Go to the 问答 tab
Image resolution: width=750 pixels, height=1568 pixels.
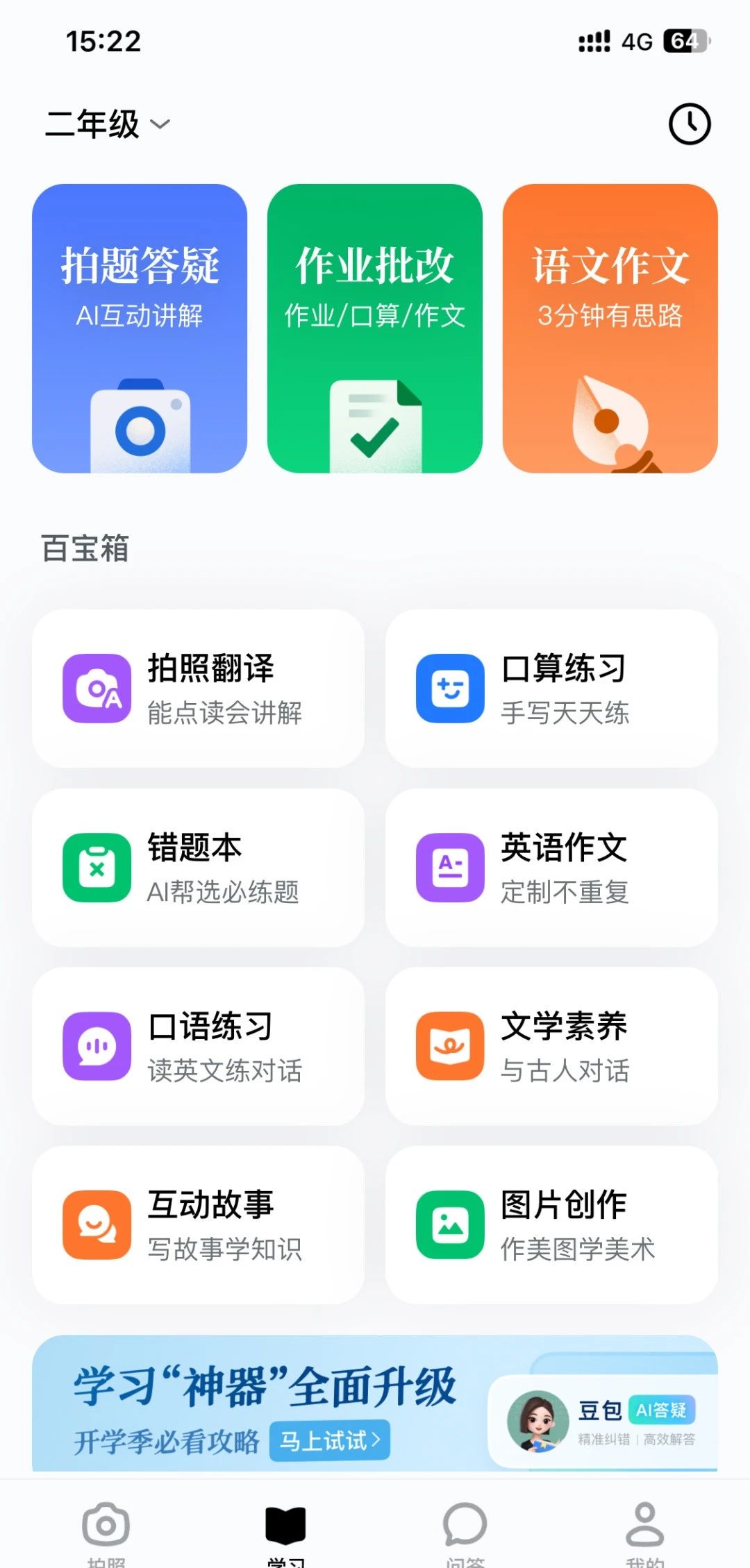(x=465, y=1531)
